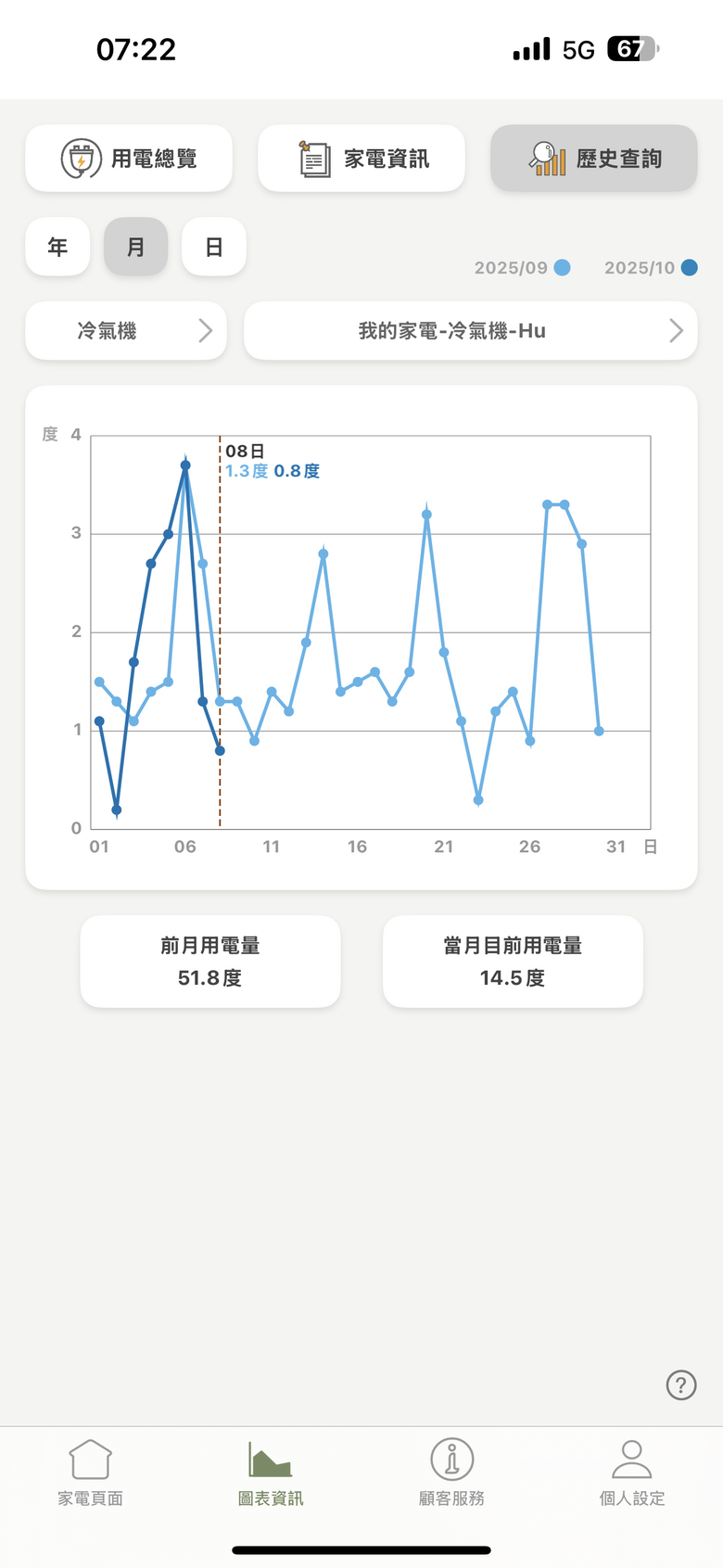Viewport: 723px width, 1568px height.
Task: Open the 我的家電-冷氣機-Hu device selector
Action: pos(470,330)
